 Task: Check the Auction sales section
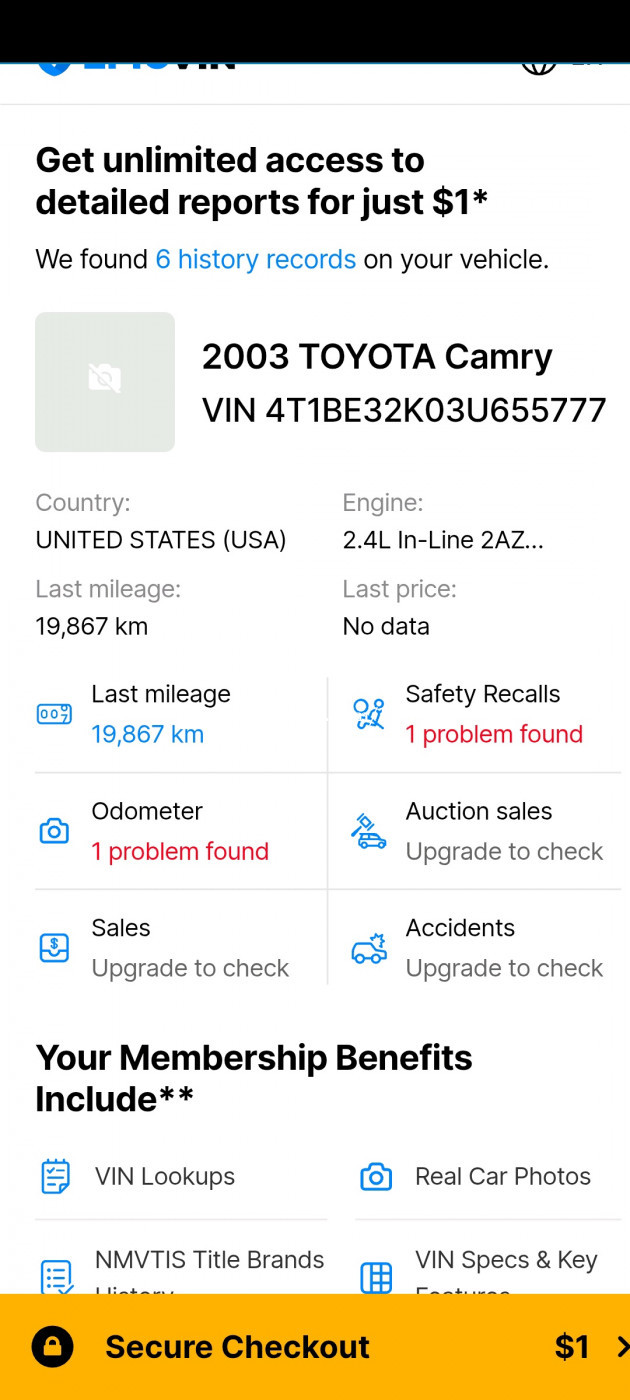point(475,831)
